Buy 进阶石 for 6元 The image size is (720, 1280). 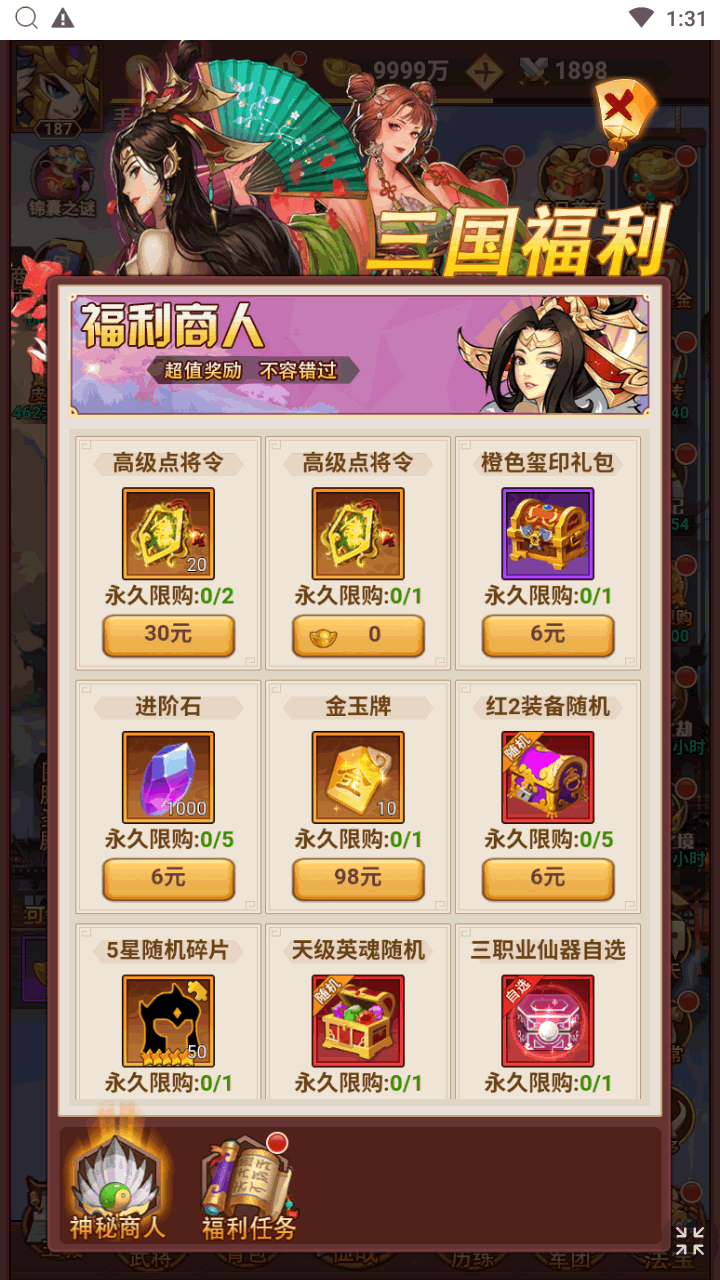168,878
